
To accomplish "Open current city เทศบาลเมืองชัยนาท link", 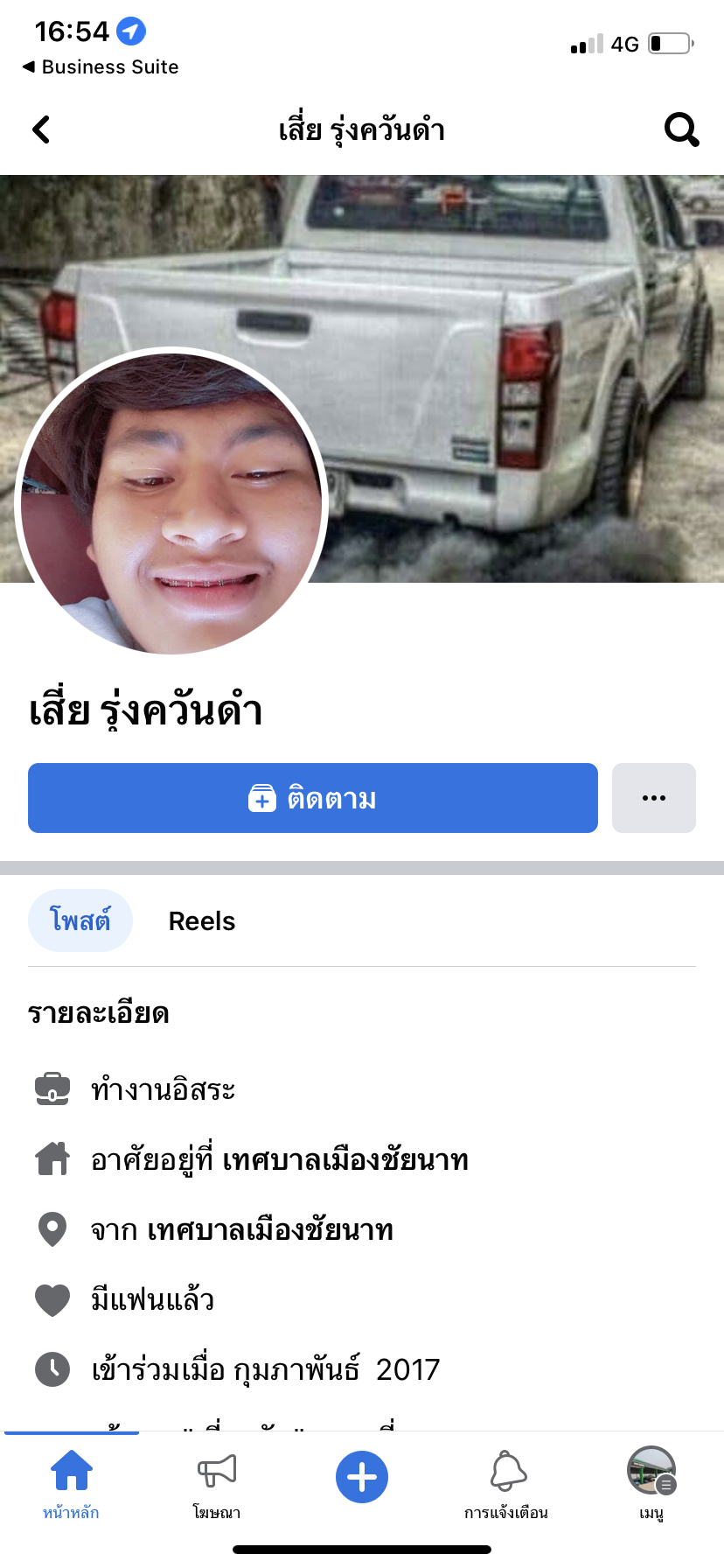I will pos(345,1160).
